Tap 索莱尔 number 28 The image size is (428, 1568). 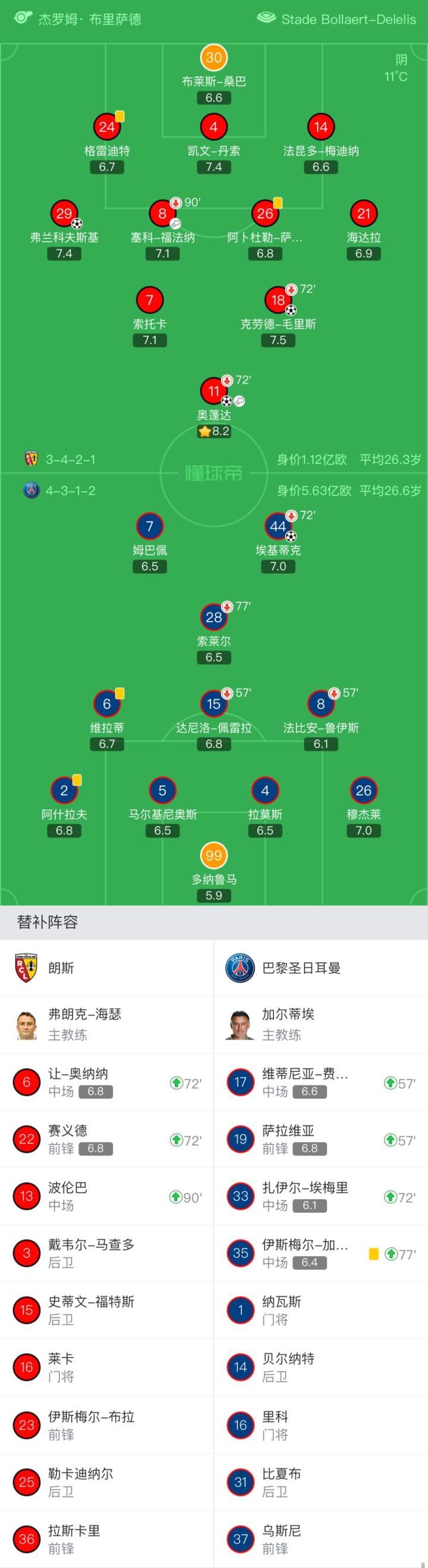(213, 618)
